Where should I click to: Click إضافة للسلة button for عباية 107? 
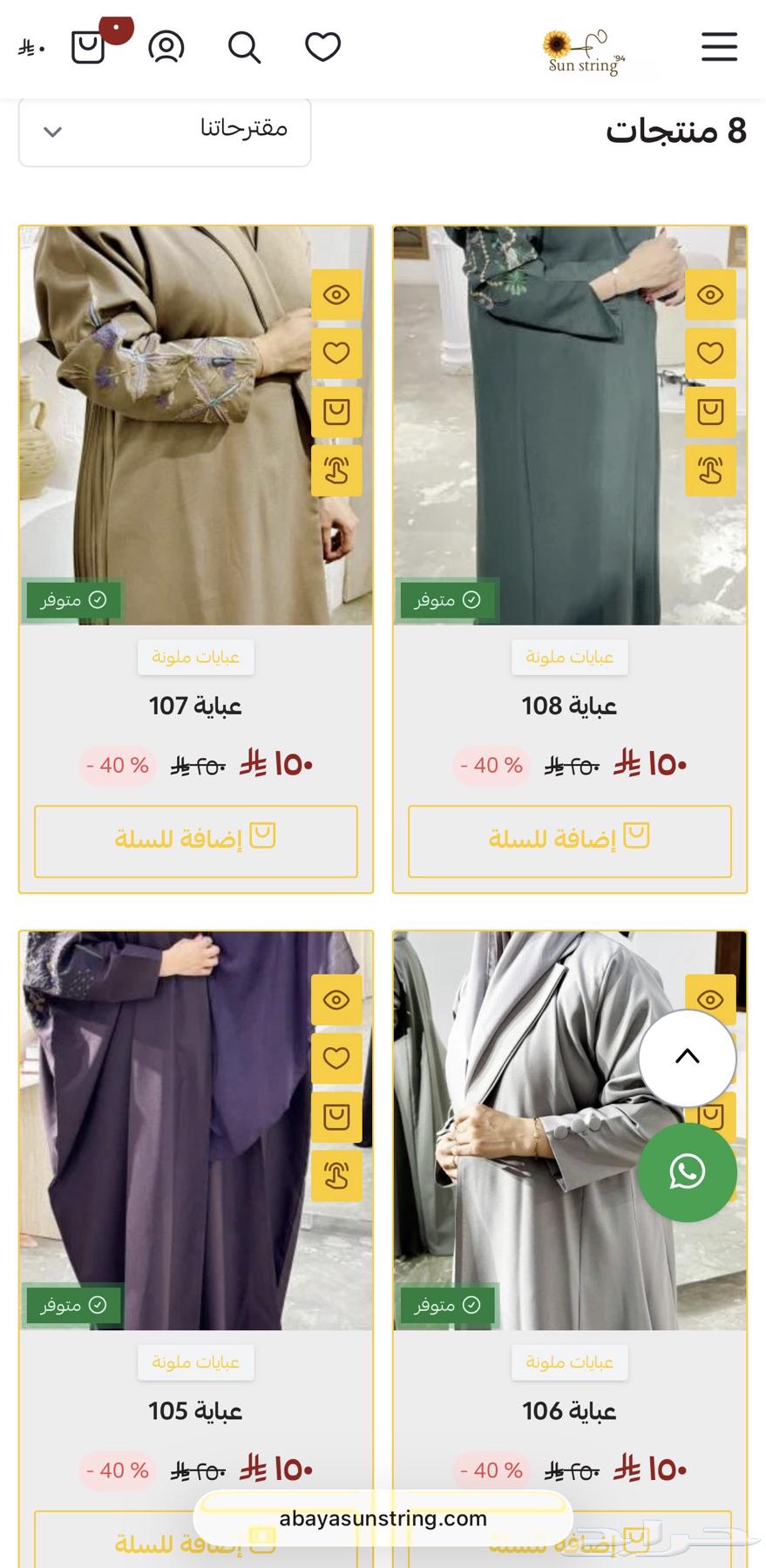tap(196, 841)
